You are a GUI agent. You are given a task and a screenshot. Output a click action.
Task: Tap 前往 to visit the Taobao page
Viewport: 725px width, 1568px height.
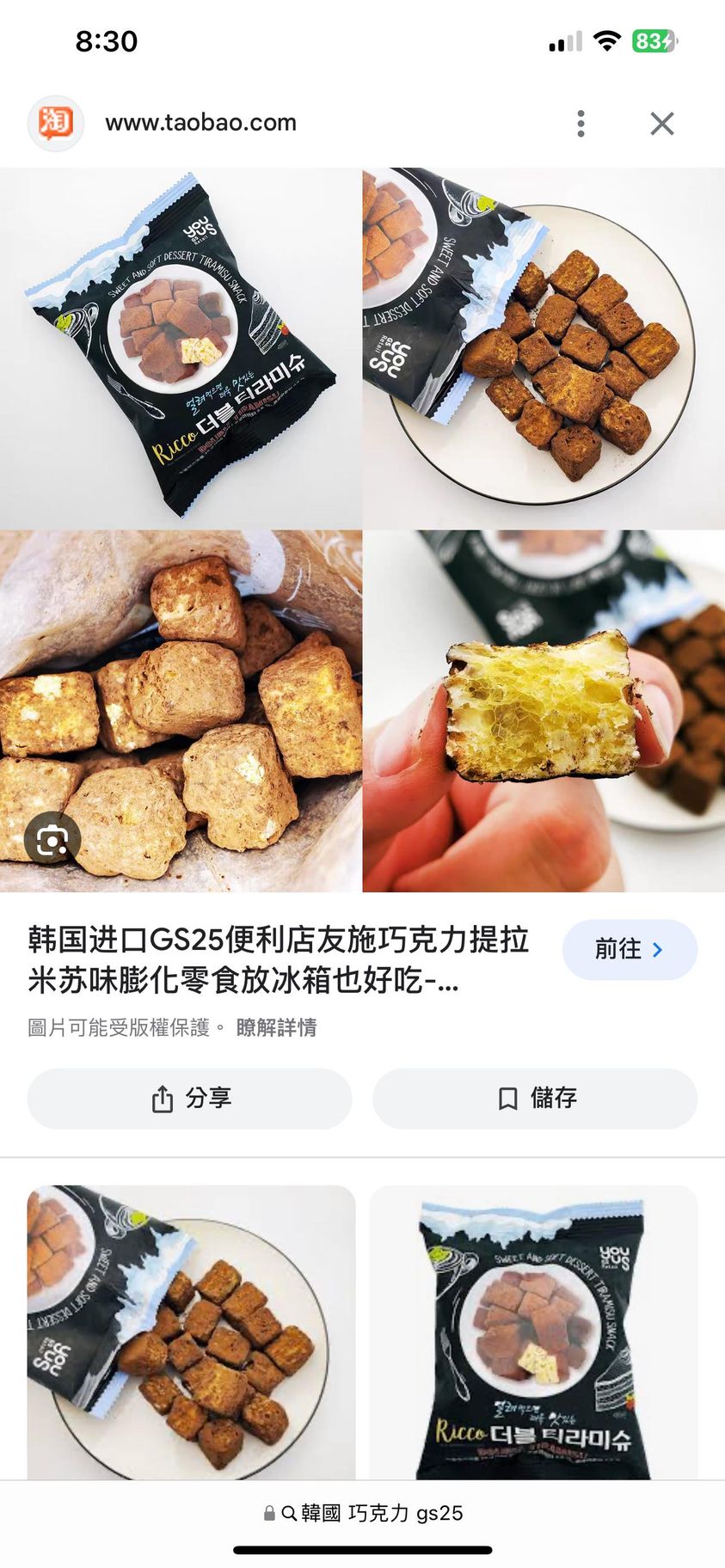tap(629, 950)
